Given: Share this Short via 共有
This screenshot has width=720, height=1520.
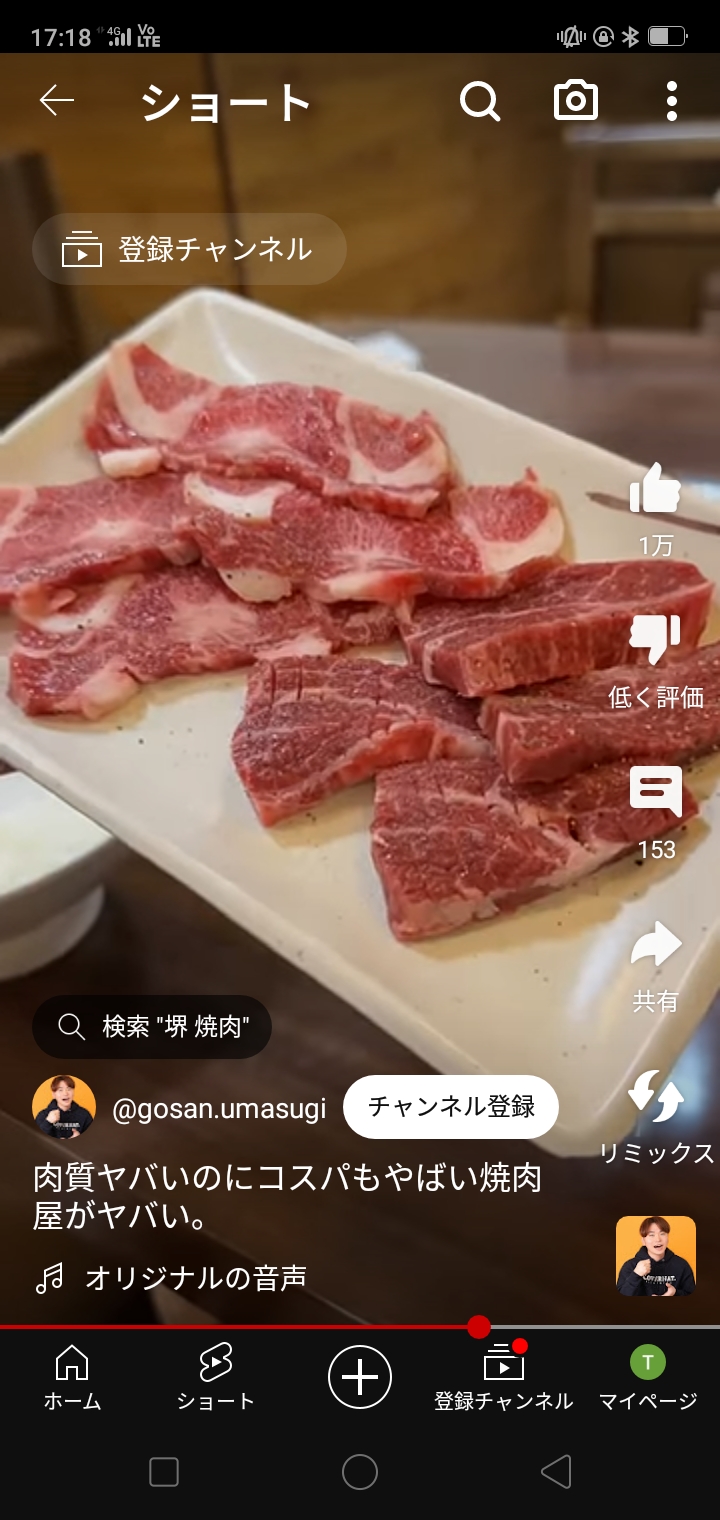Looking at the screenshot, I should pyautogui.click(x=655, y=945).
